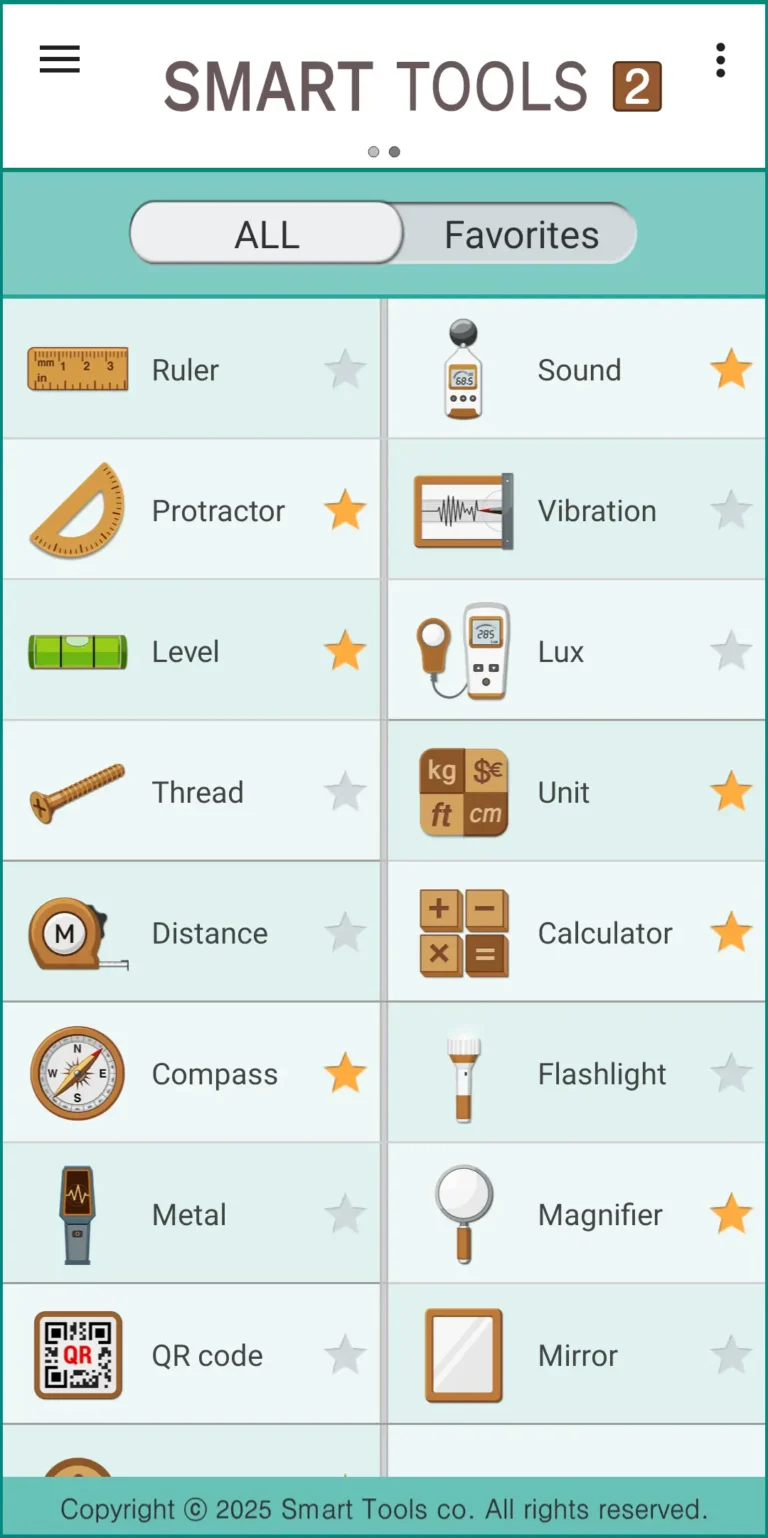Unfavorite the Level tool
This screenshot has width=768, height=1538.
tap(345, 651)
